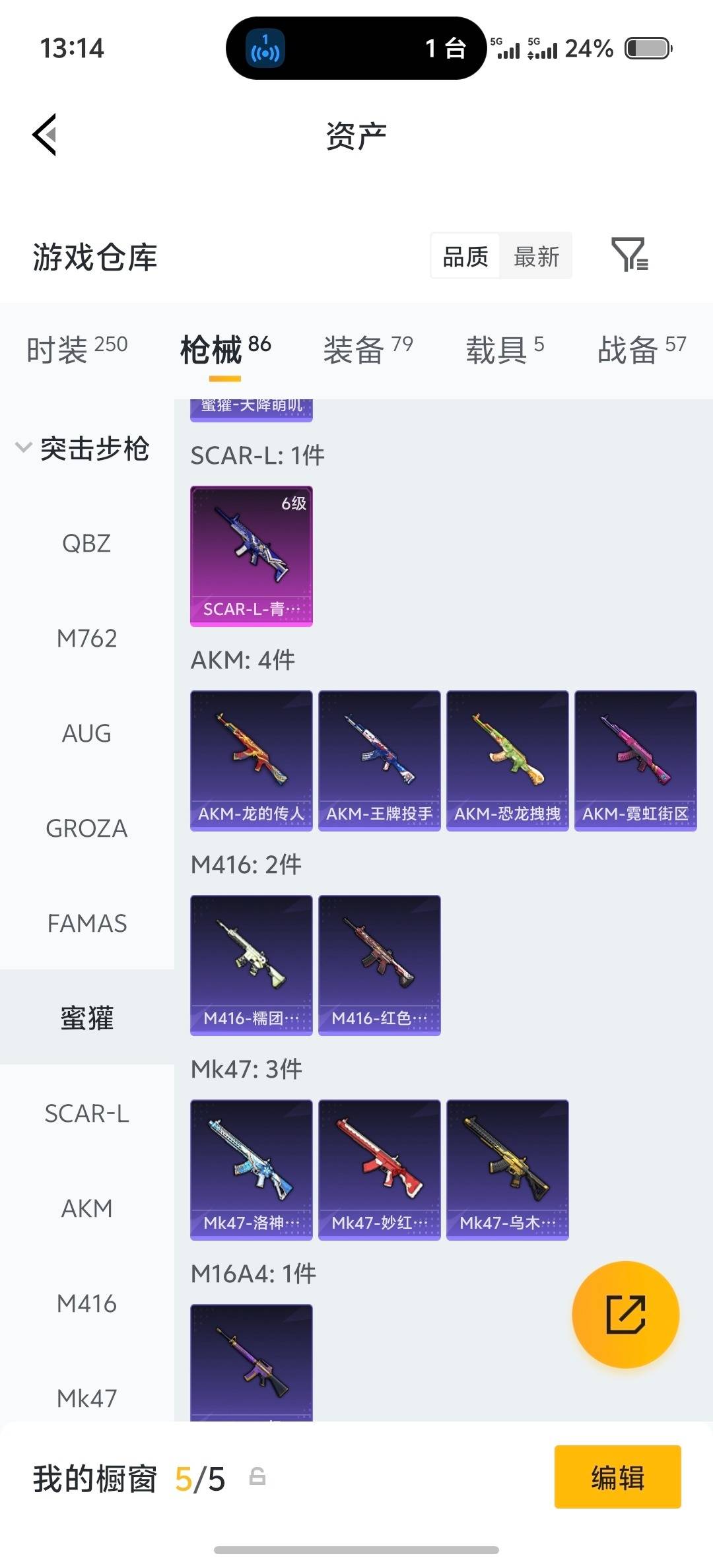Switch sorting to 品质
Image resolution: width=713 pixels, height=1568 pixels.
(x=464, y=256)
